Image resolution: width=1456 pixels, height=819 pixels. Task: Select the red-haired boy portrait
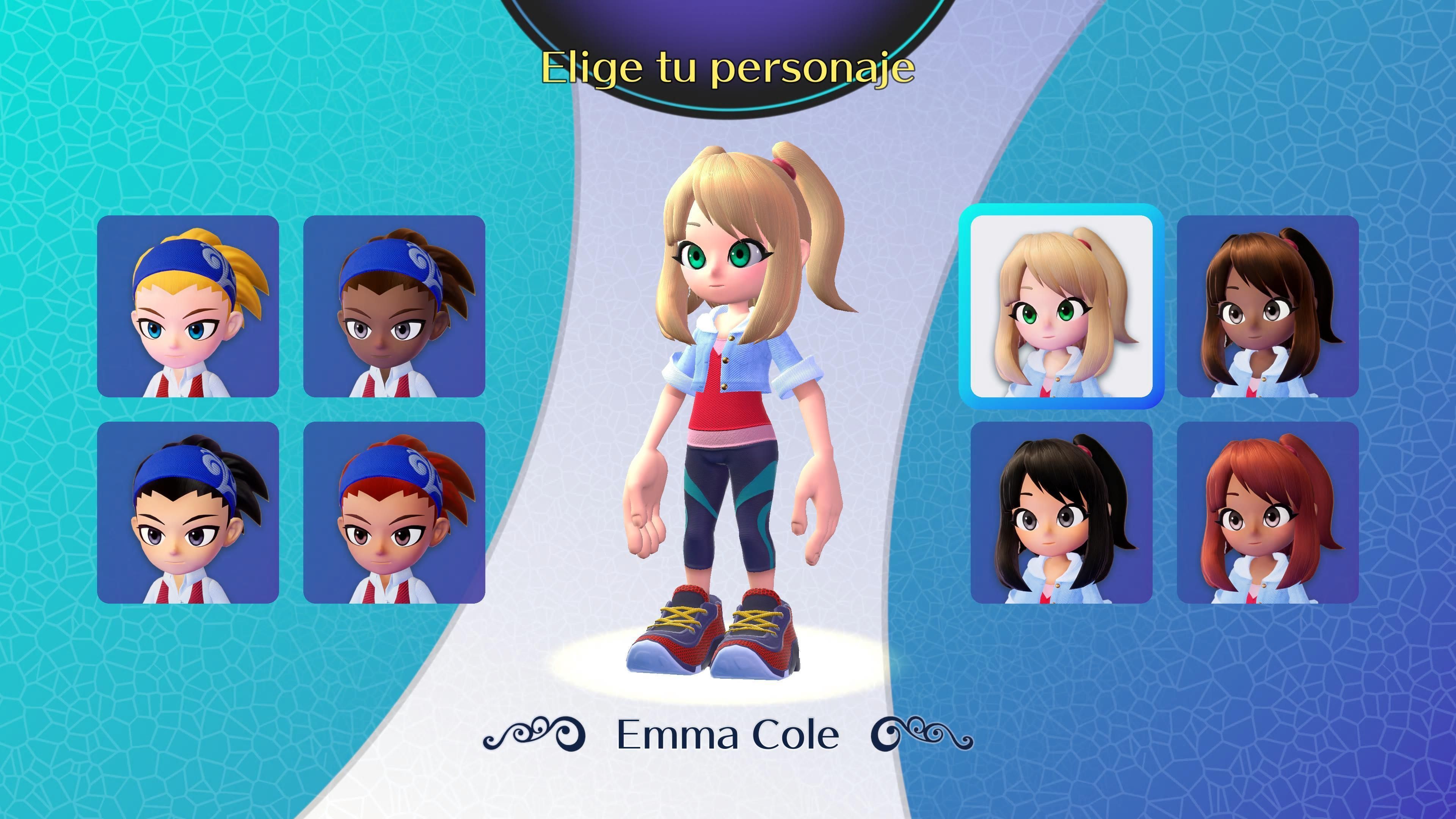tap(394, 512)
